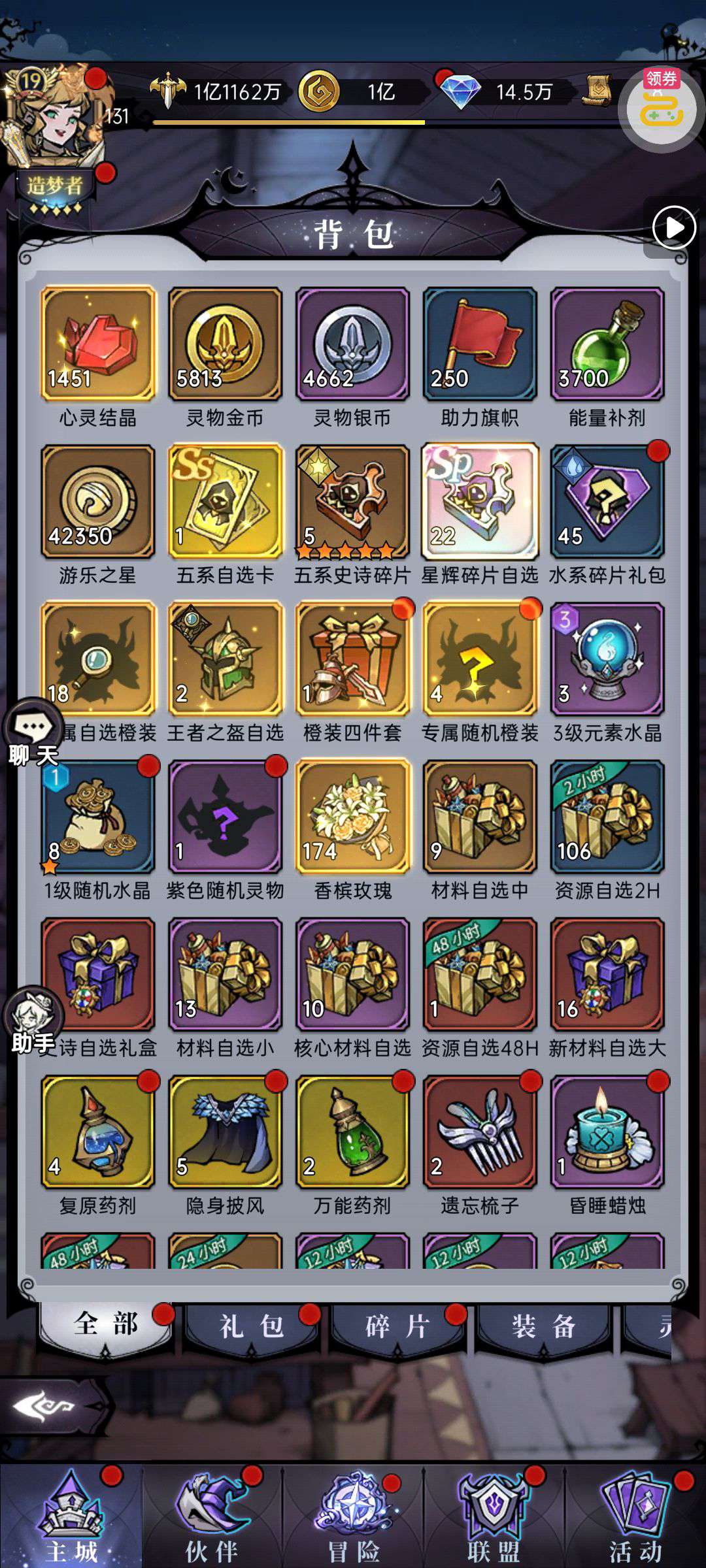Viewport: 706px width, 1568px height.
Task: Tap the 领券 coupon floating button
Action: coord(662,108)
